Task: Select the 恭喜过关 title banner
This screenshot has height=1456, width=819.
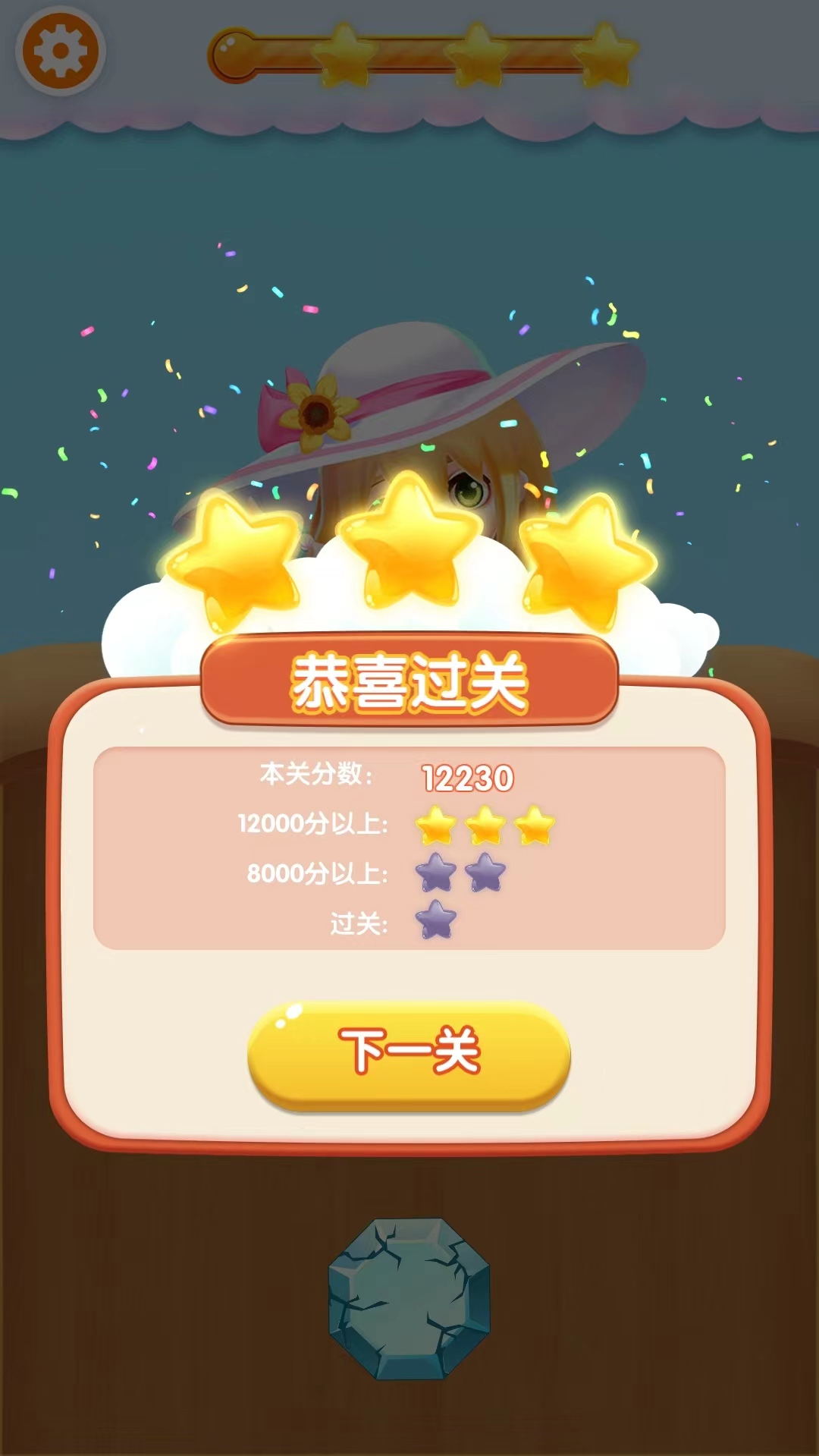Action: pyautogui.click(x=409, y=681)
